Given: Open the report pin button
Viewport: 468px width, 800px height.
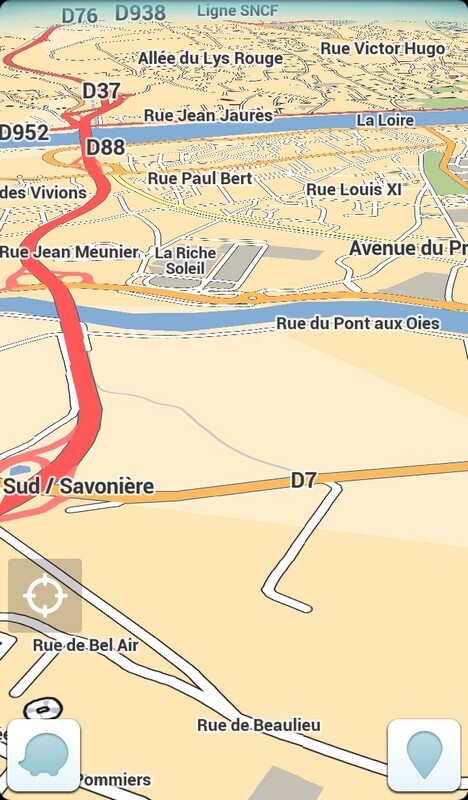Looking at the screenshot, I should click(x=424, y=755).
